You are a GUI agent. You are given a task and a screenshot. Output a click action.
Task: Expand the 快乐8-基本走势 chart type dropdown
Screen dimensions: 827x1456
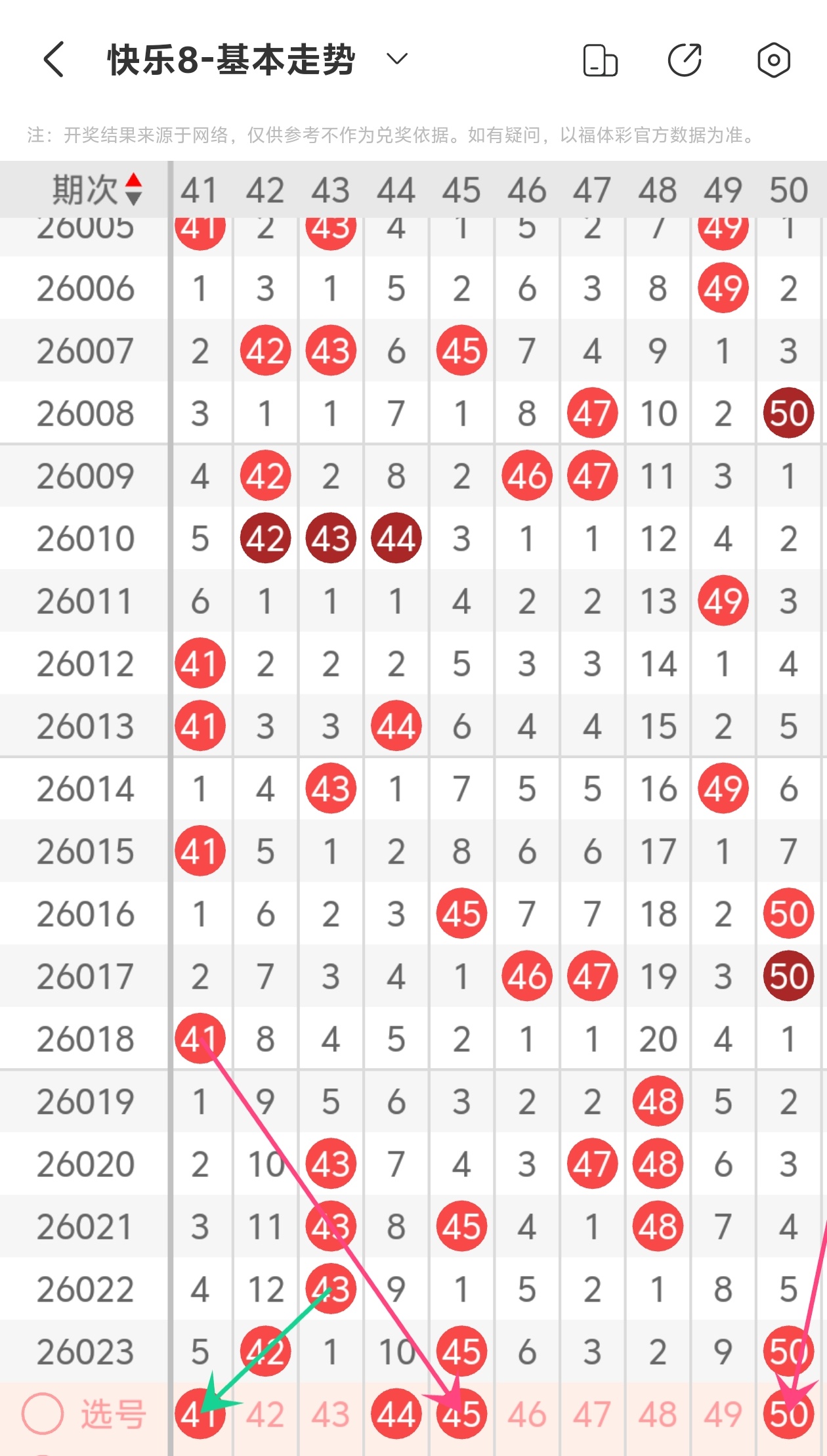(396, 60)
